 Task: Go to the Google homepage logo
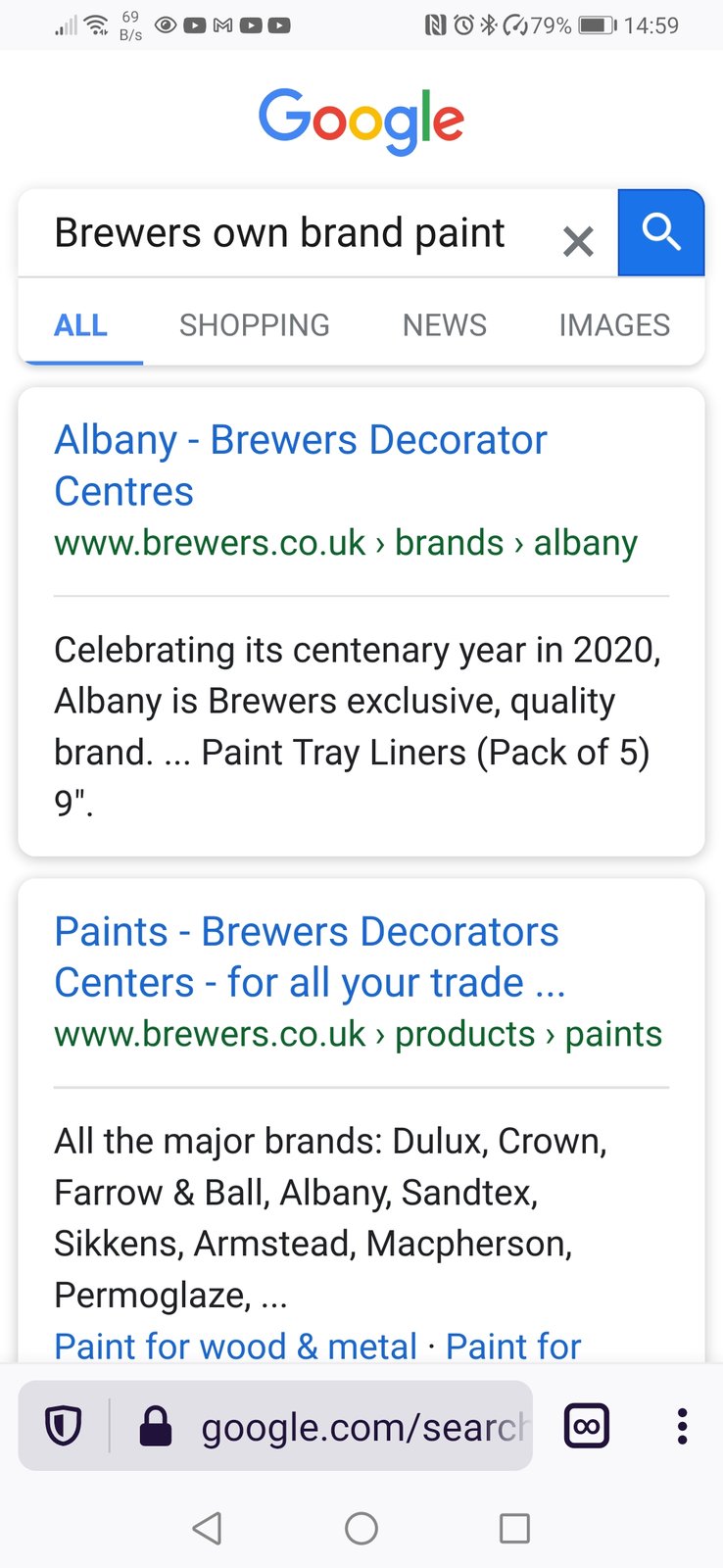click(361, 122)
